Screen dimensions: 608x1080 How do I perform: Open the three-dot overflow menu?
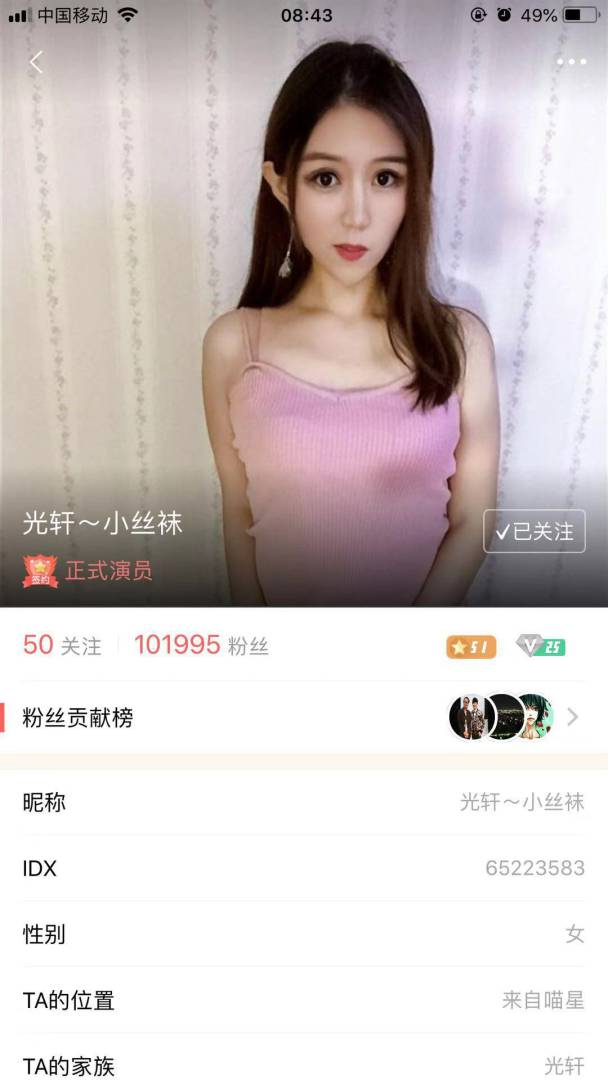point(571,62)
